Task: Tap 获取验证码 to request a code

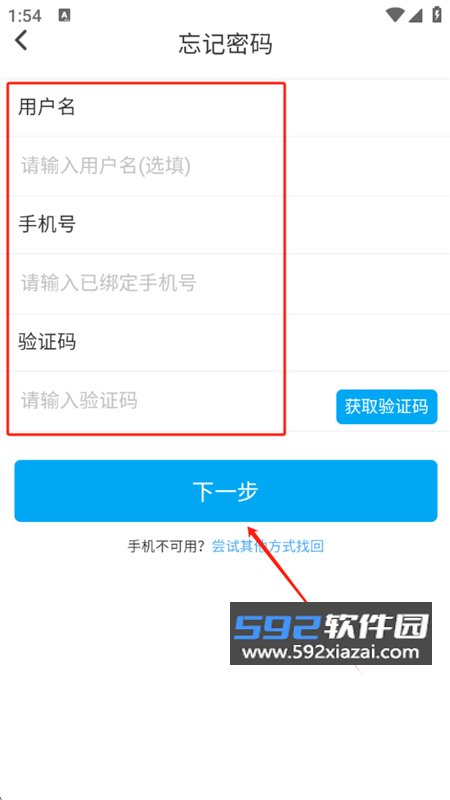Action: point(386,407)
